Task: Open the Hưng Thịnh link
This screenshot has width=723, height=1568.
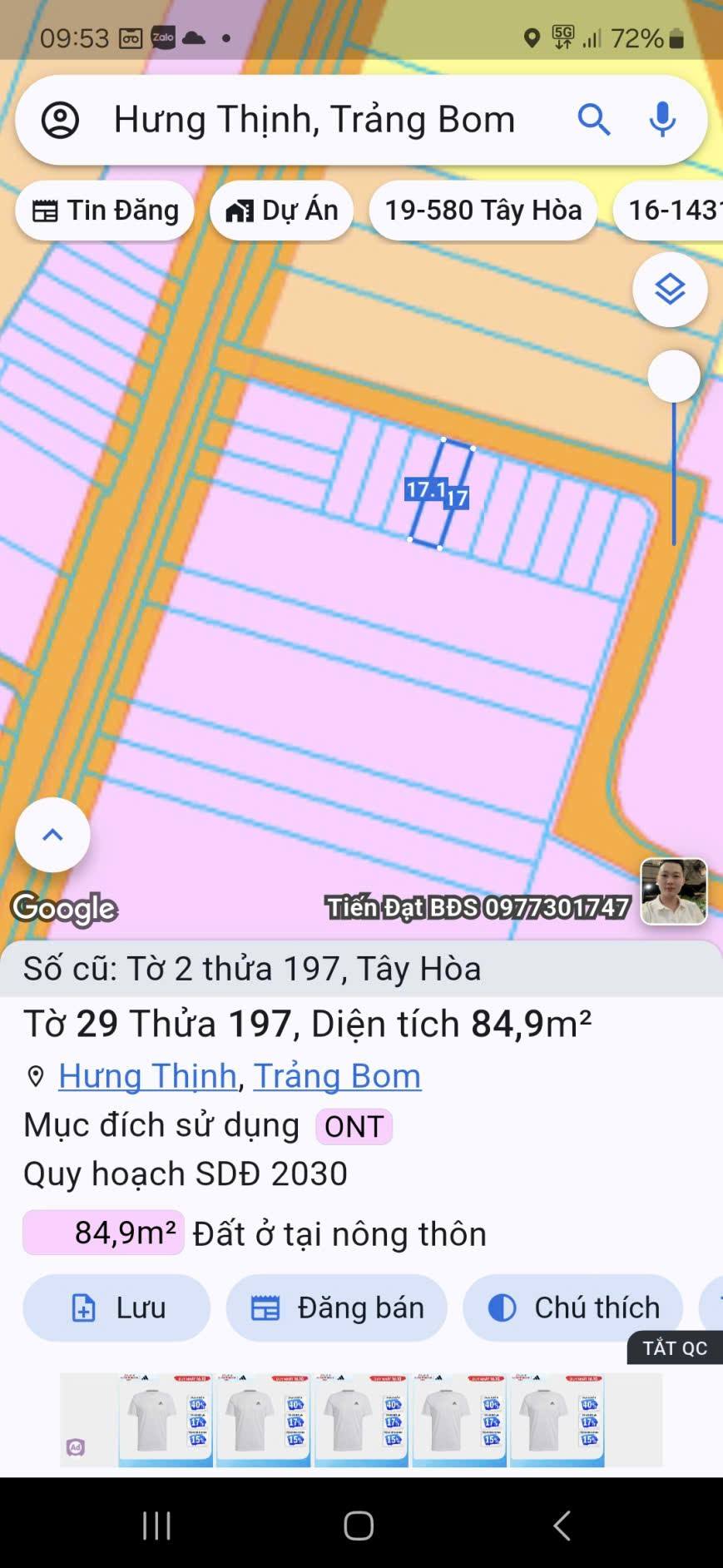Action: click(147, 1076)
